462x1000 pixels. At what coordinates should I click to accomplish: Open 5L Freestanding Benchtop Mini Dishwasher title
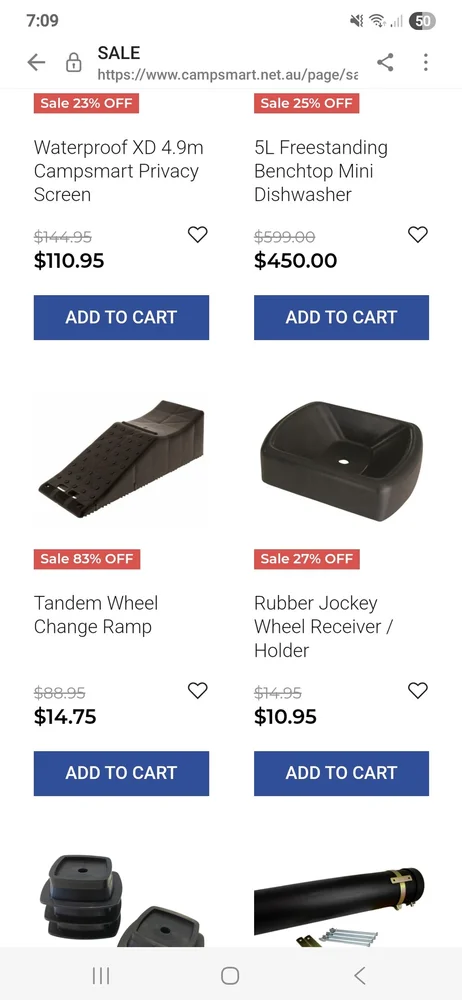coord(321,171)
